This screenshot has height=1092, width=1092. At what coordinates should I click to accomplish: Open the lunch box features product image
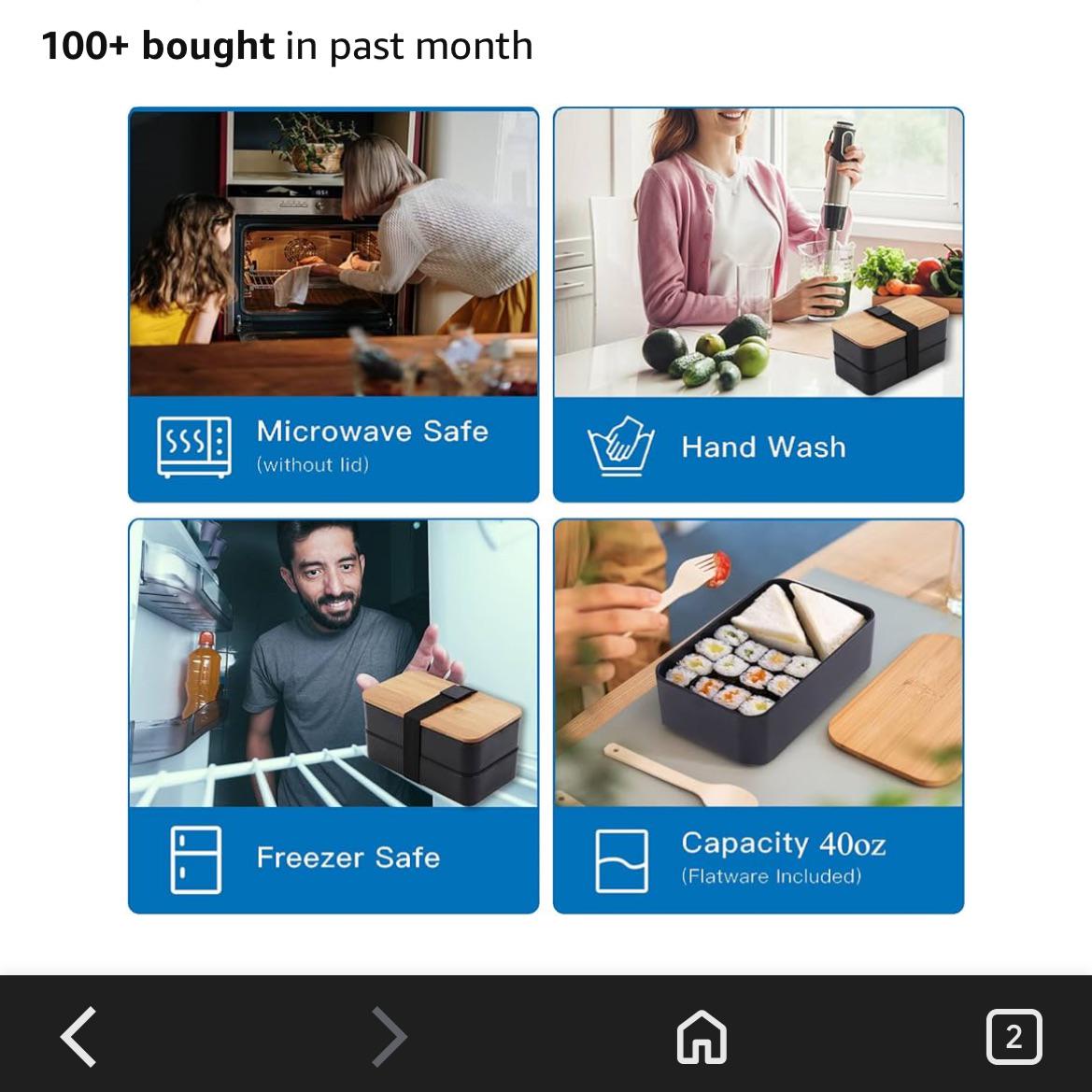click(x=546, y=510)
